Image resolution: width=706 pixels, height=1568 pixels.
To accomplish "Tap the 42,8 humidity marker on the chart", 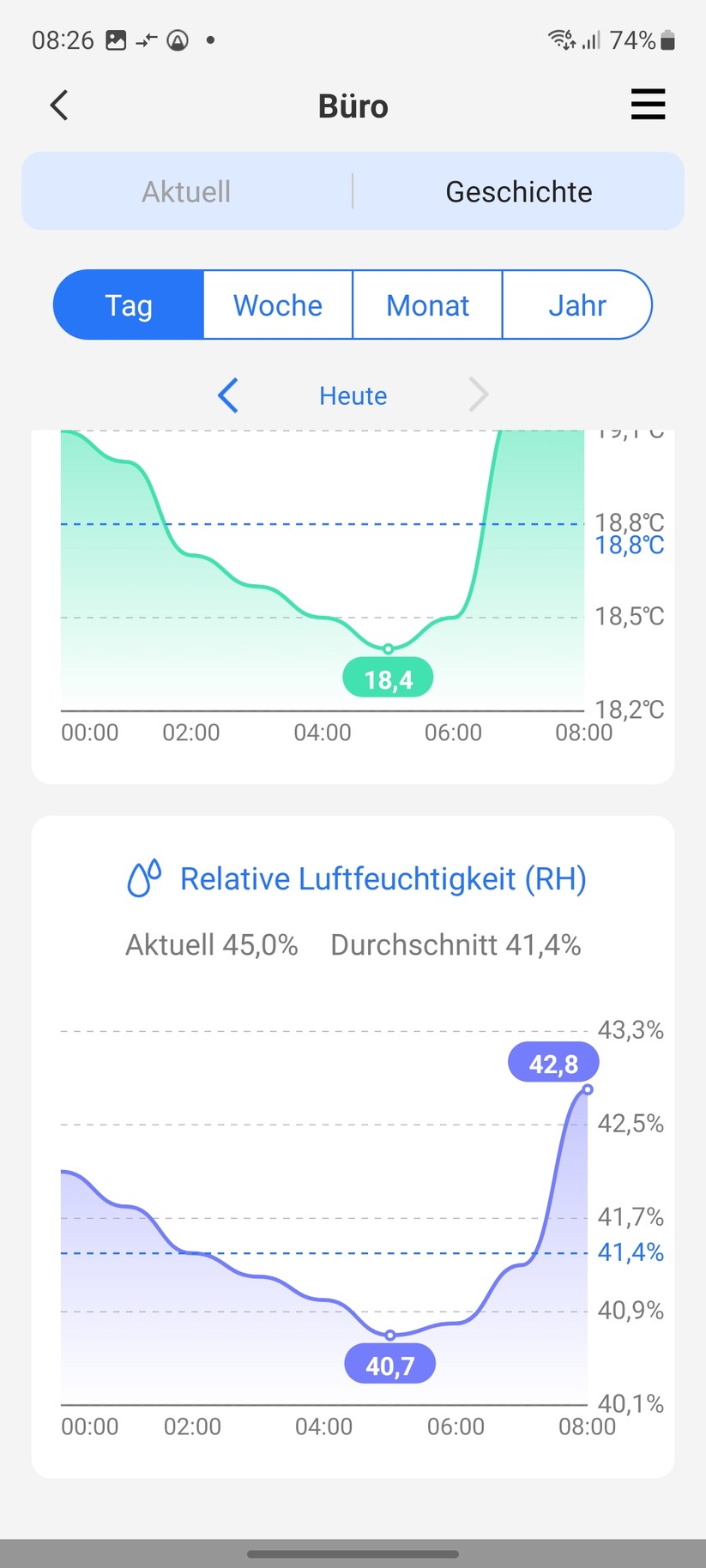I will click(x=553, y=1061).
